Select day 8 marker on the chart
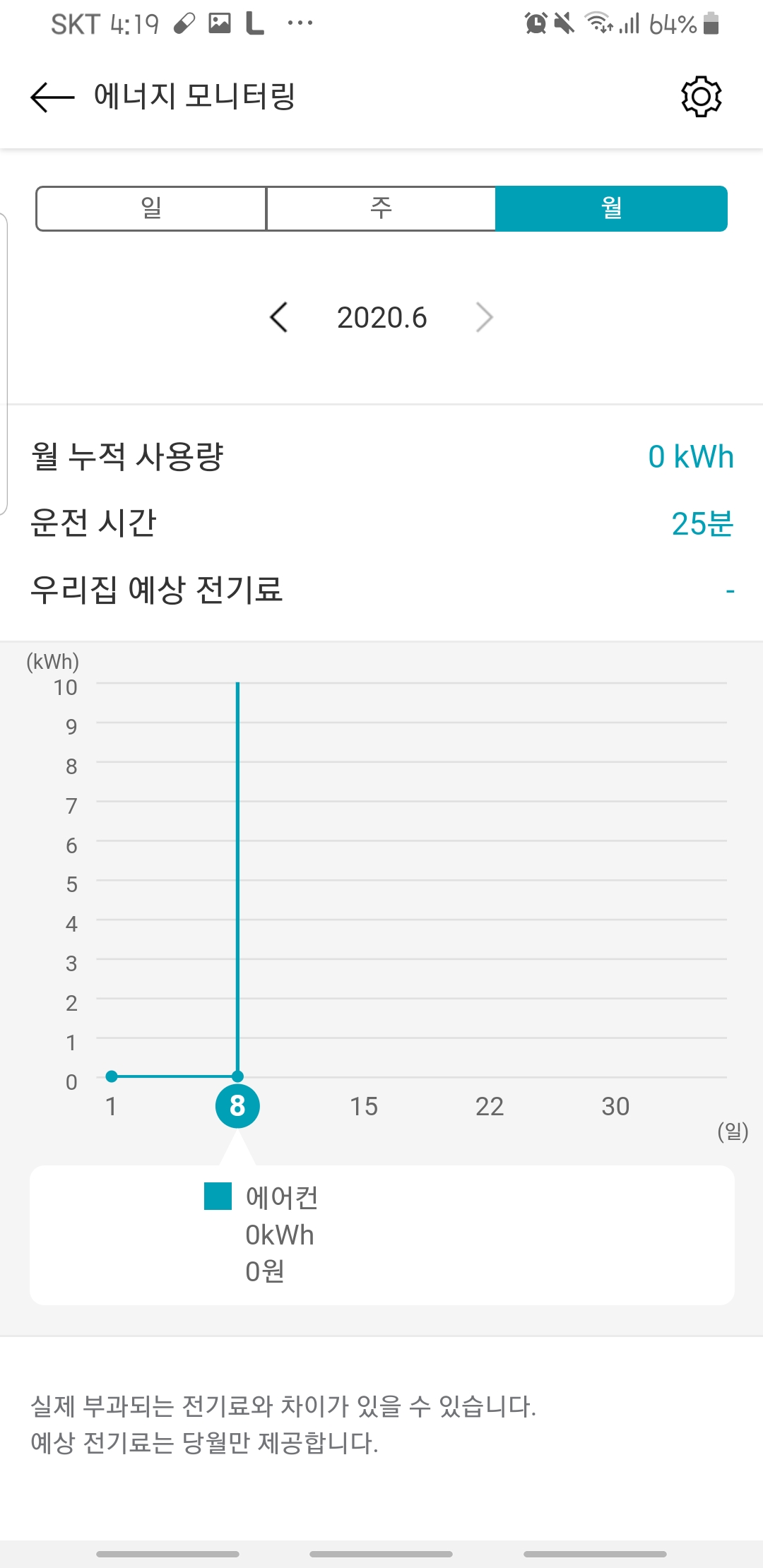 (237, 1105)
